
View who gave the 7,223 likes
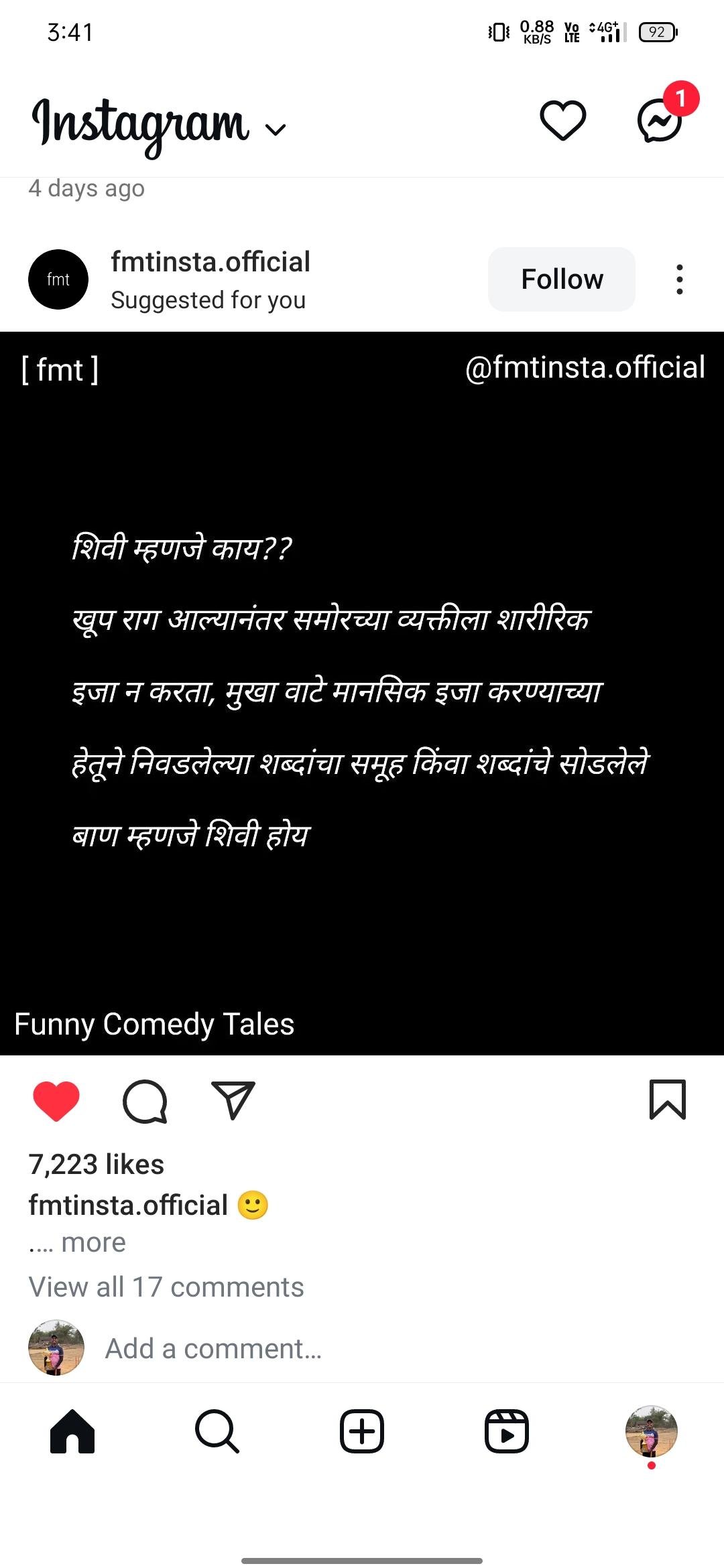point(97,1165)
